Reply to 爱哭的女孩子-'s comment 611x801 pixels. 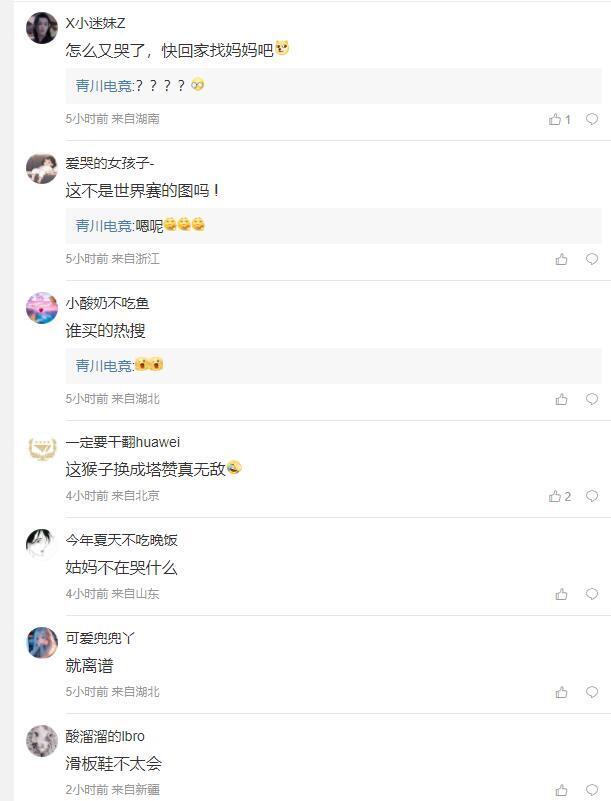tap(592, 259)
